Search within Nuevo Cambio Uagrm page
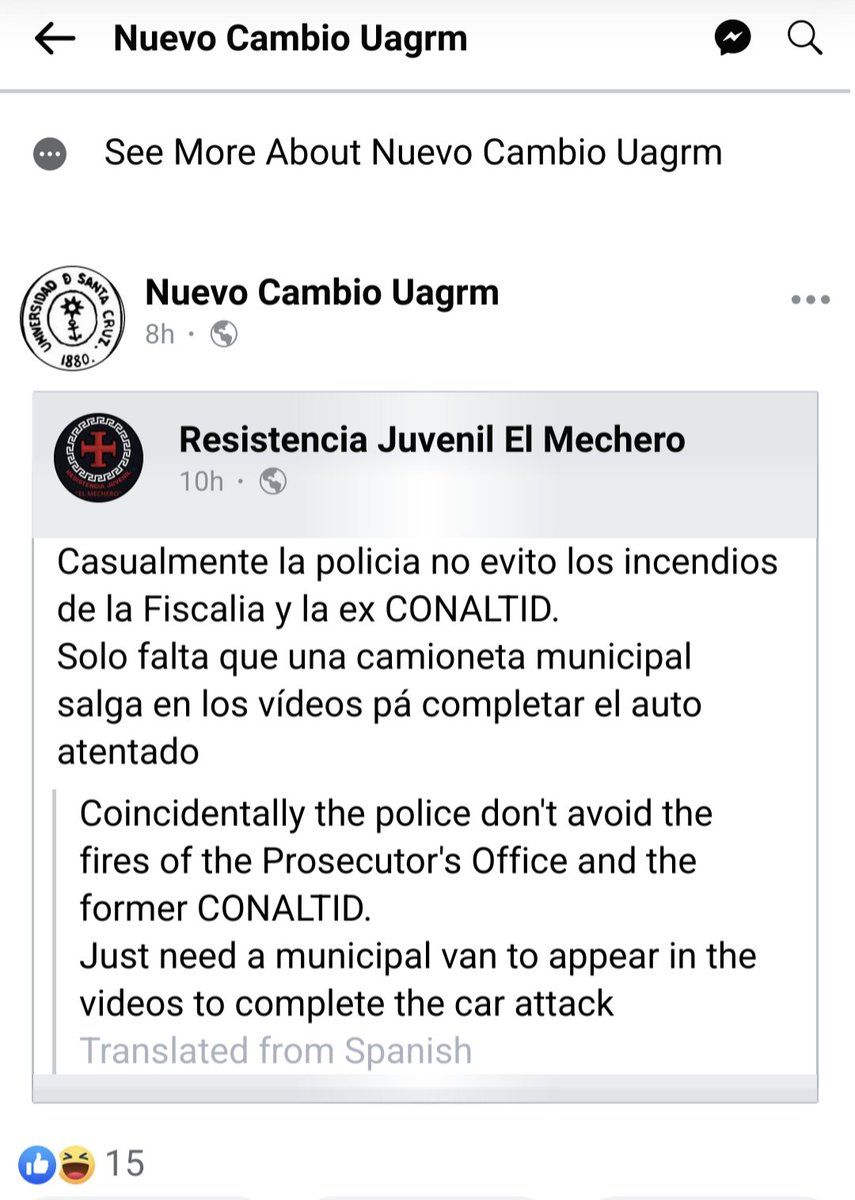The image size is (855, 1200). tap(805, 39)
